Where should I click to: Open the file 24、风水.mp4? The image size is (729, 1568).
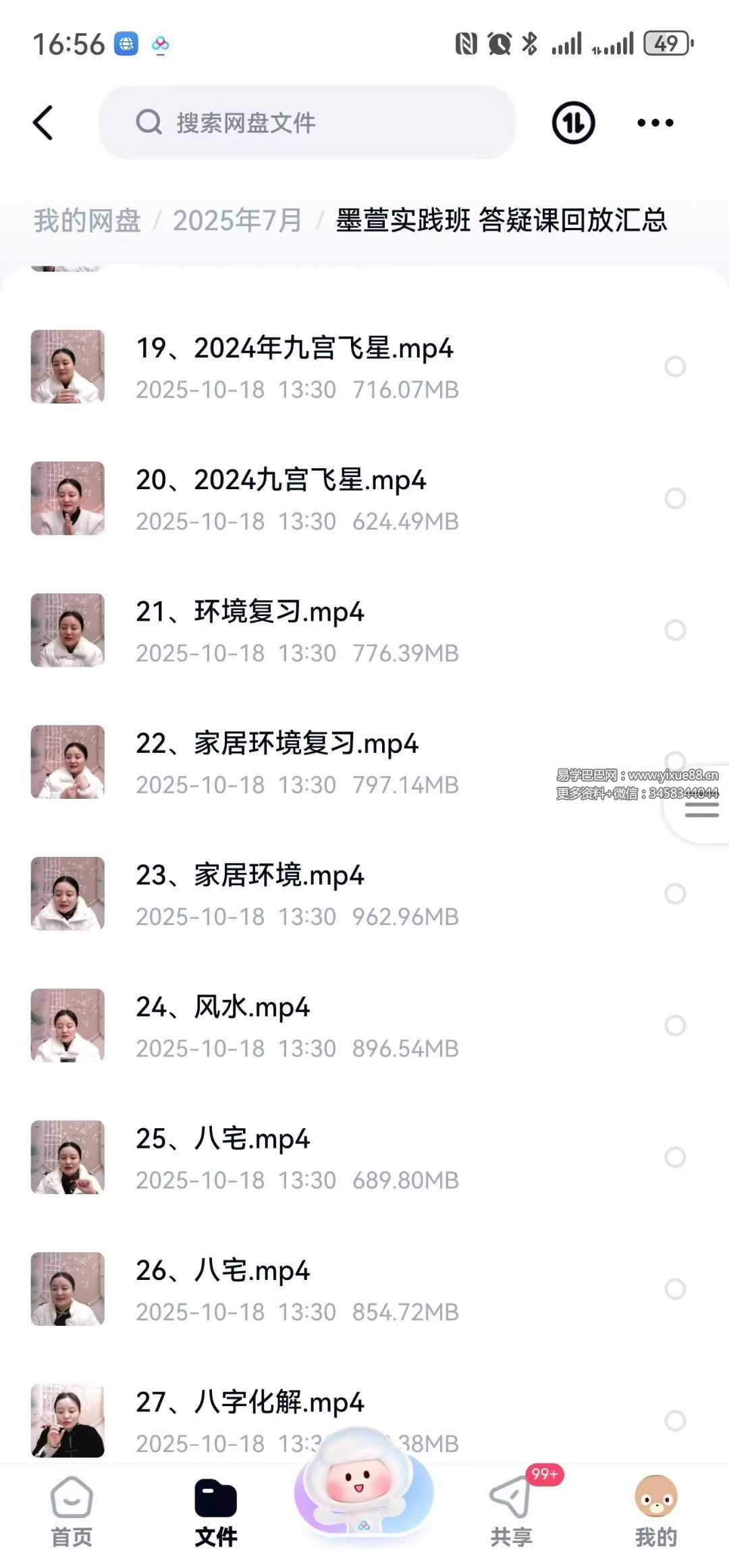point(223,1008)
